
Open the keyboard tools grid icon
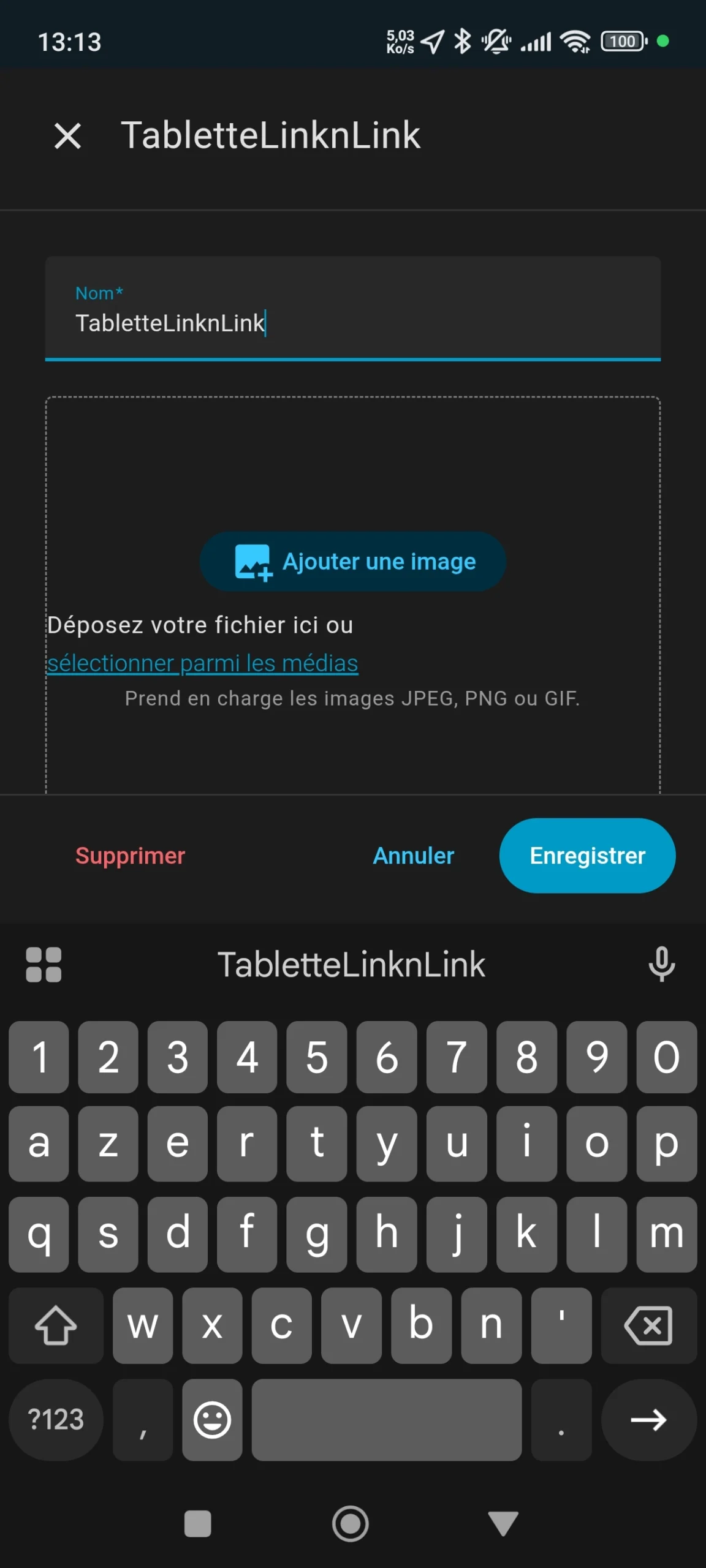coord(44,965)
